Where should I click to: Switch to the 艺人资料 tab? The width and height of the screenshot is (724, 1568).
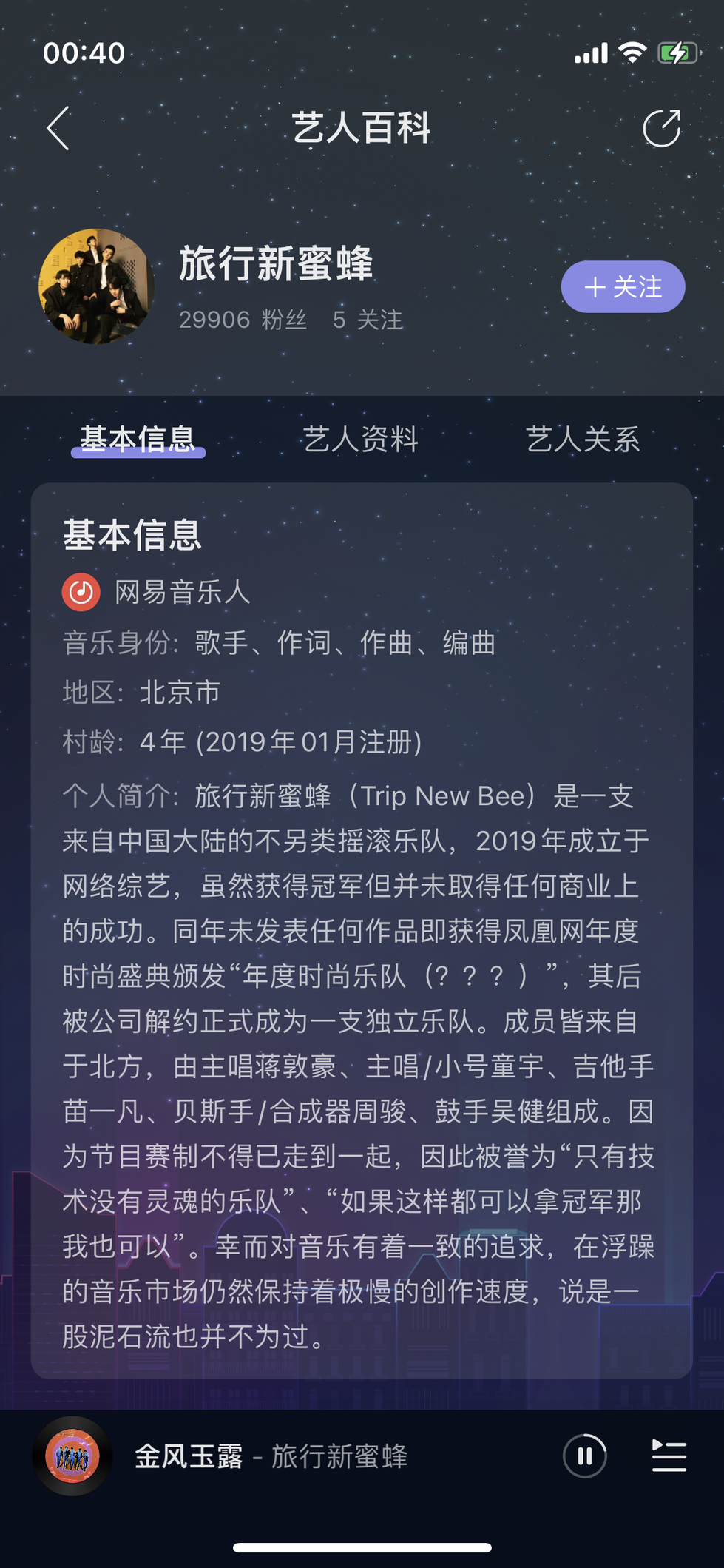tap(361, 440)
